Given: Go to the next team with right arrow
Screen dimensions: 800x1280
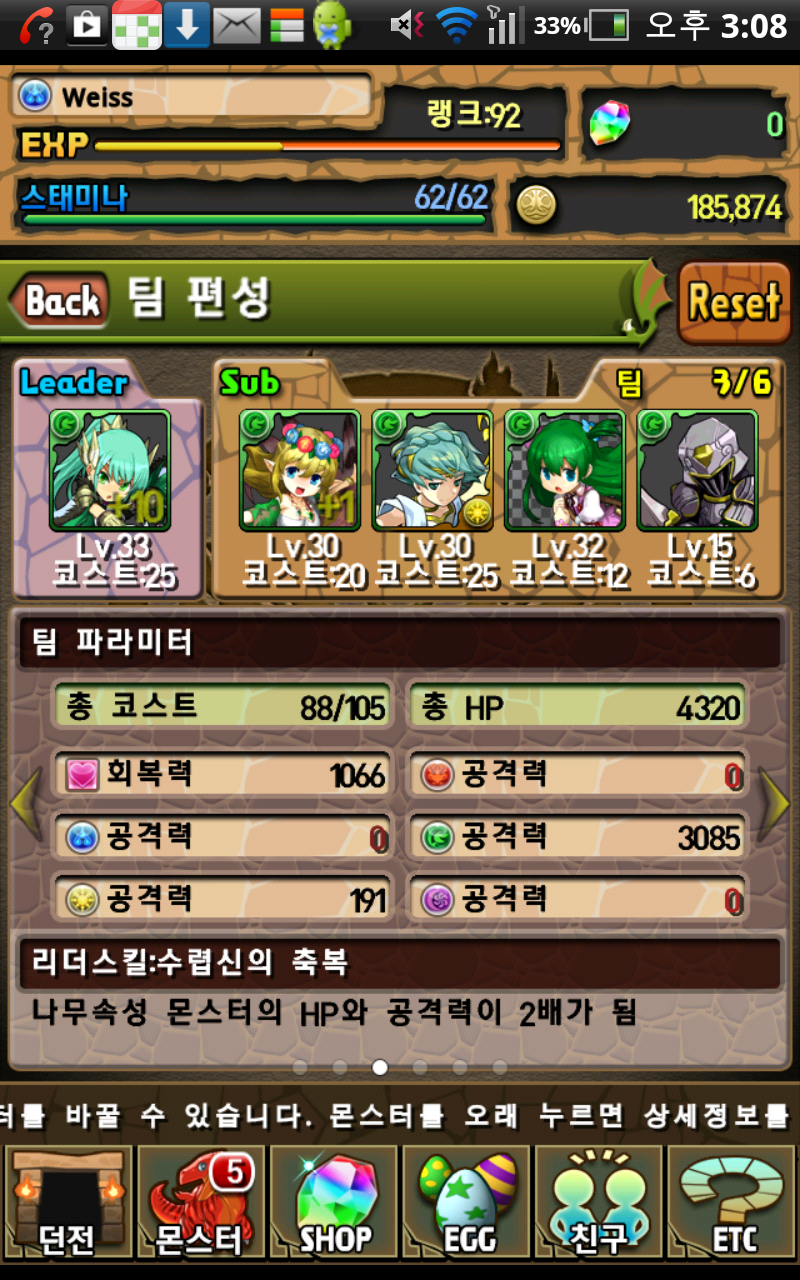Looking at the screenshot, I should click(x=774, y=805).
